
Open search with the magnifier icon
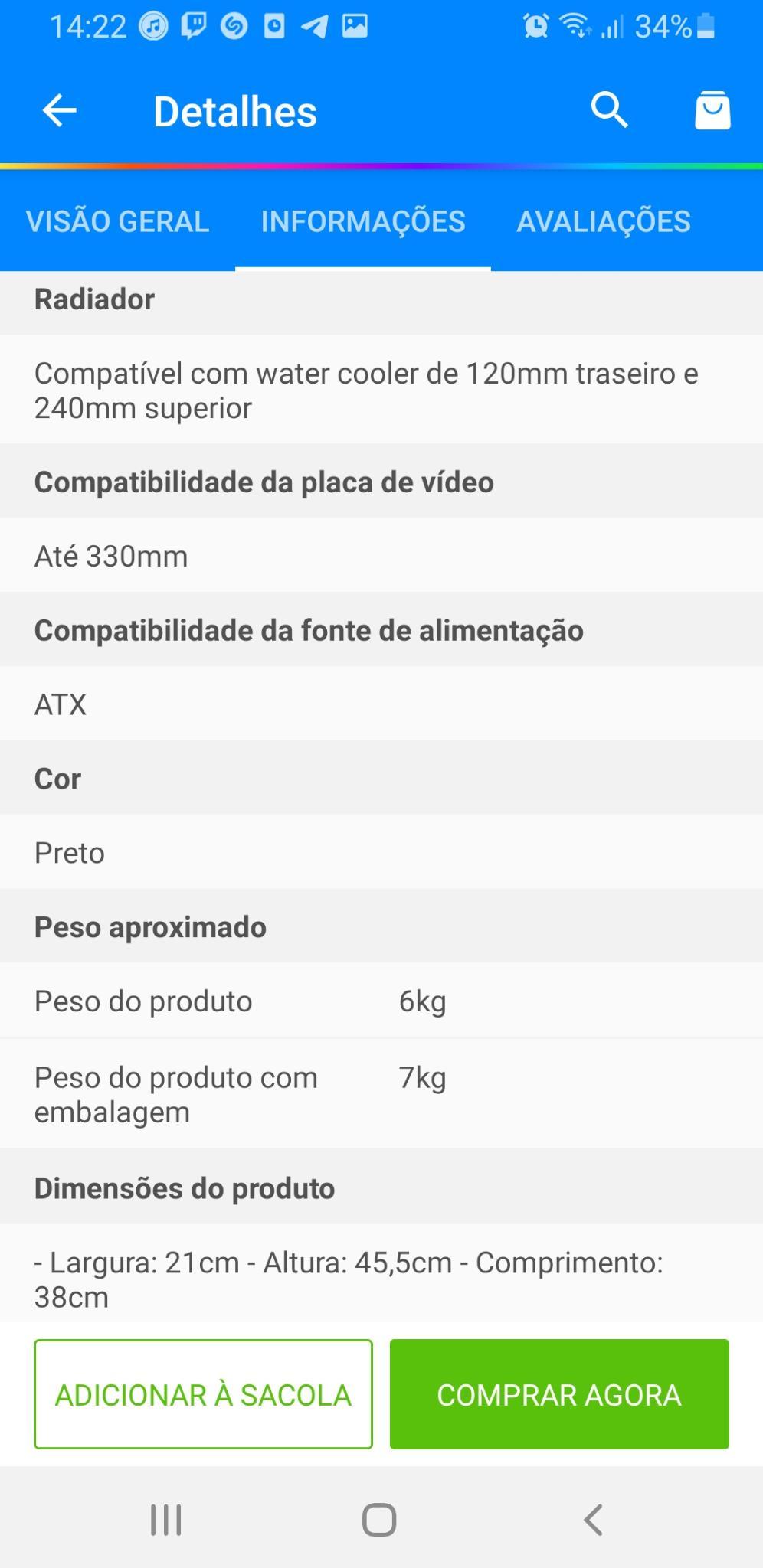click(x=610, y=110)
